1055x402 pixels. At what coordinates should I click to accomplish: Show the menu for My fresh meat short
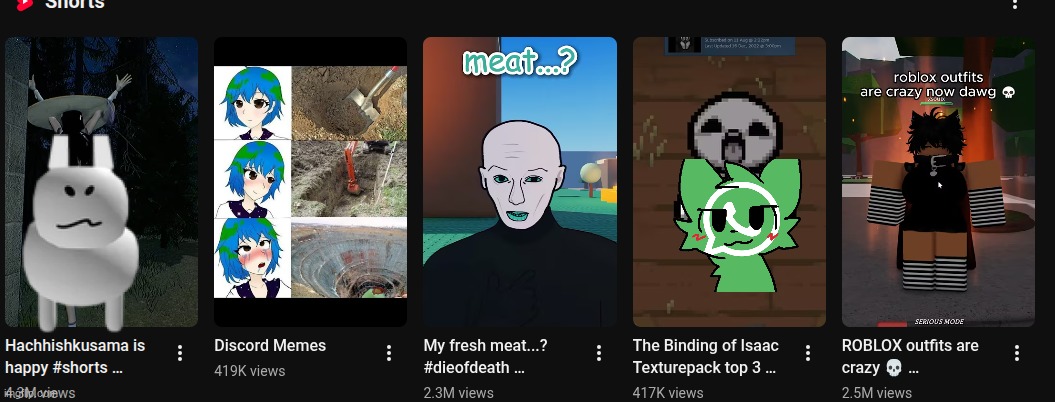point(598,353)
